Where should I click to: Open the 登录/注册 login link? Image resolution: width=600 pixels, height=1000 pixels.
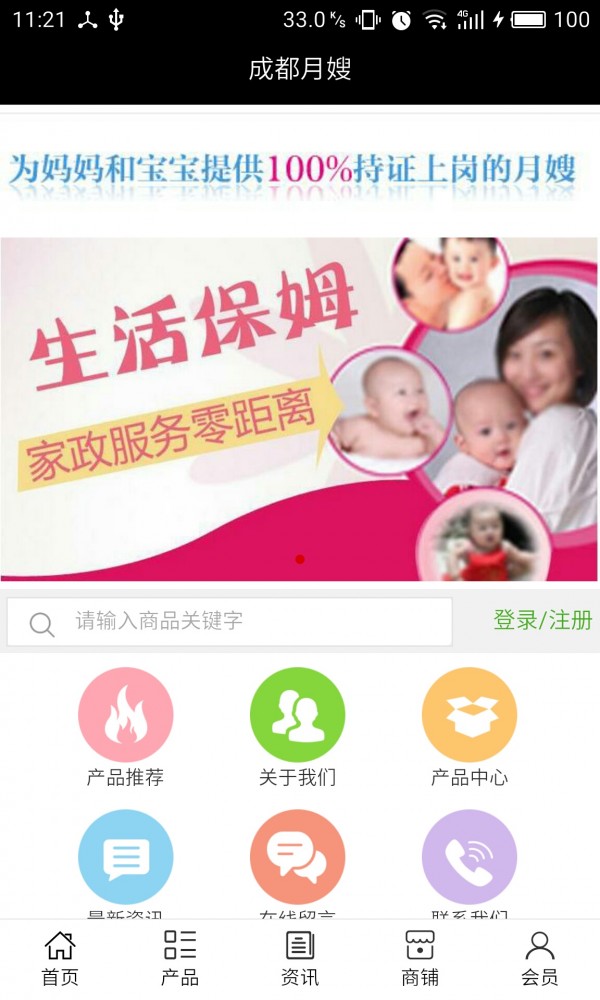(x=542, y=620)
